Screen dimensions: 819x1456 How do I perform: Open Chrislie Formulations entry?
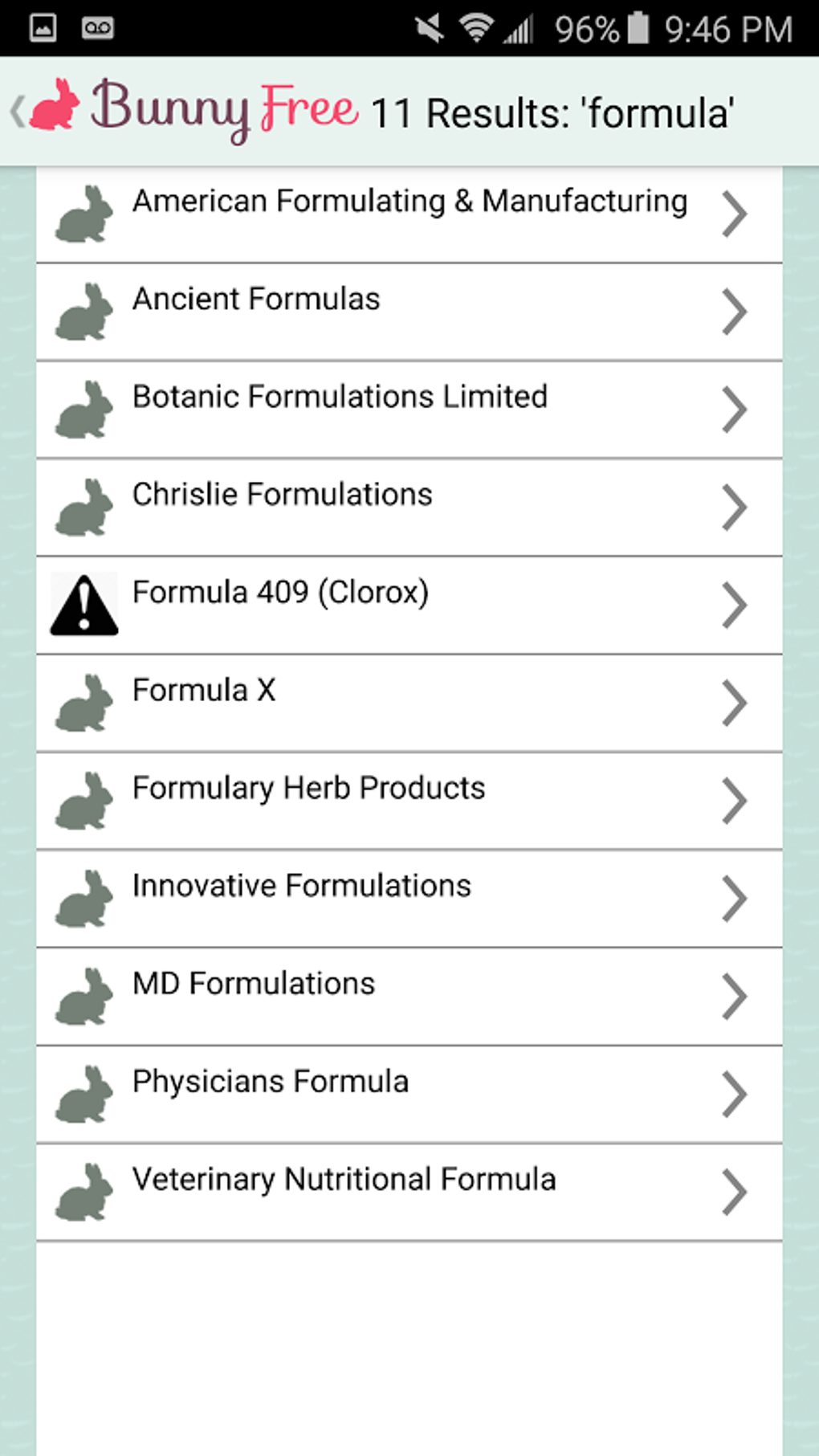(x=409, y=508)
